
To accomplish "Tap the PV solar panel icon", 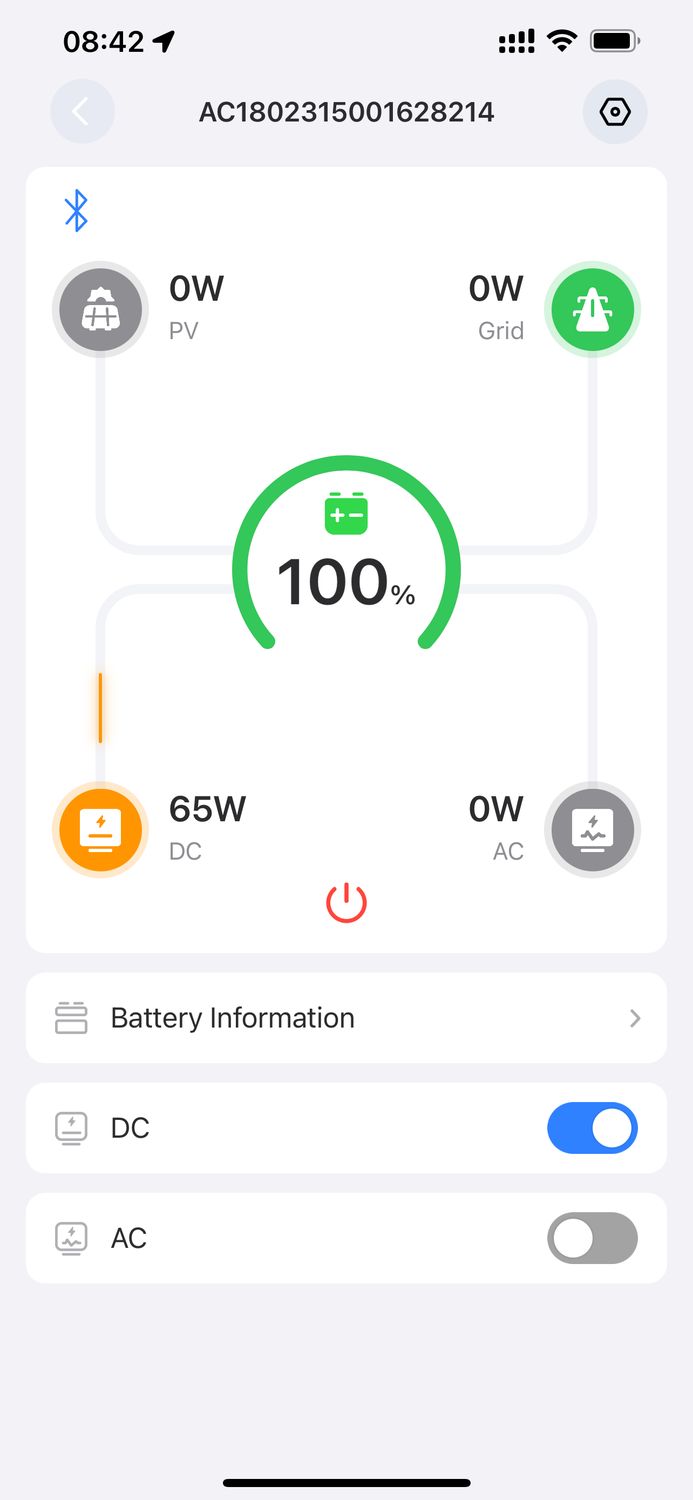I will [x=100, y=309].
